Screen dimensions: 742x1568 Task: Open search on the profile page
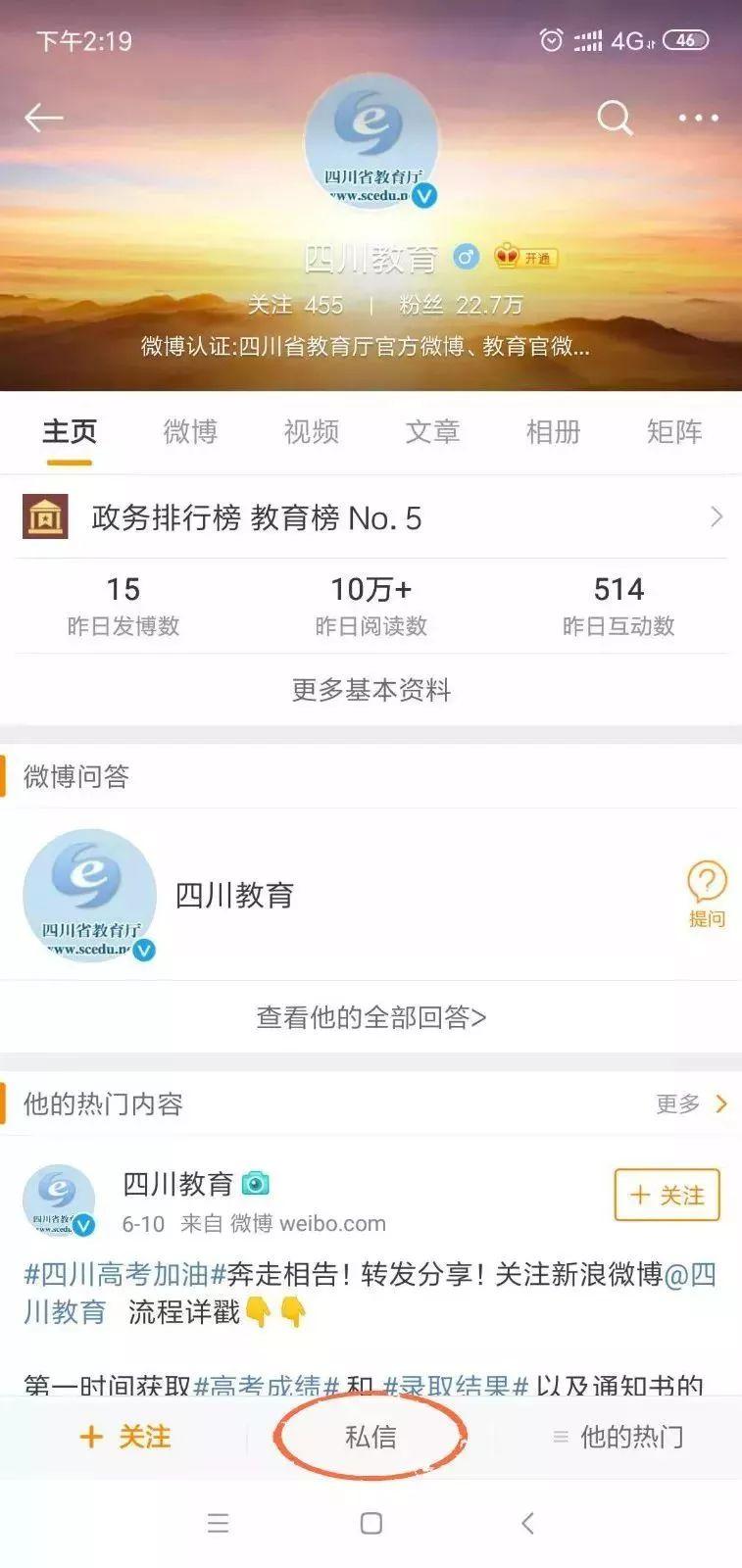(615, 119)
